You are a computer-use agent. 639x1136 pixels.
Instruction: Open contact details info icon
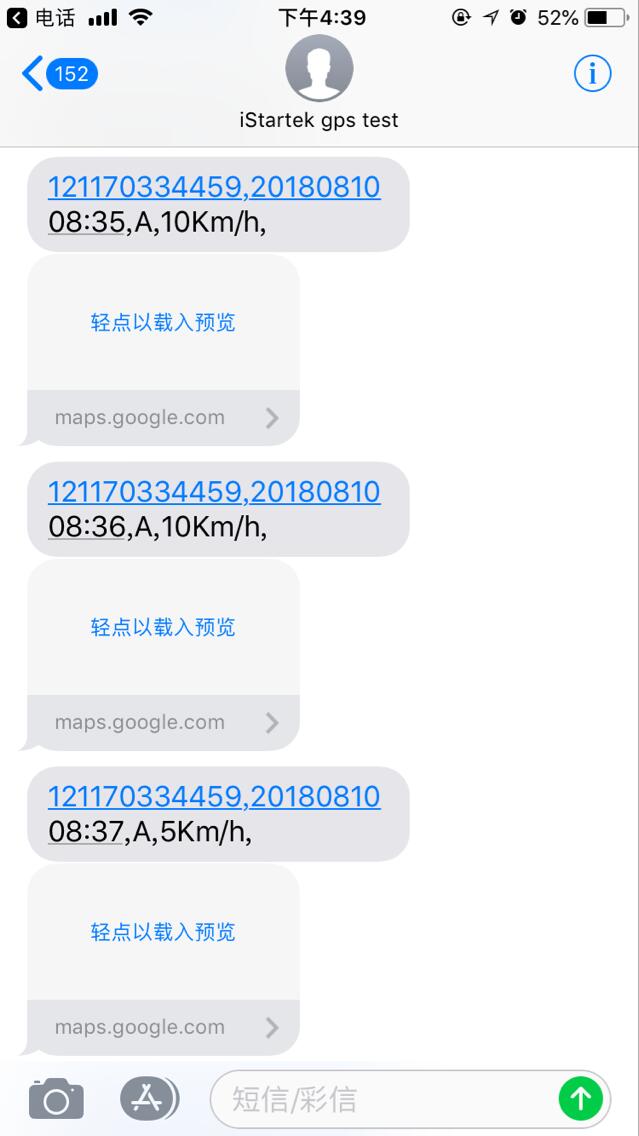(x=593, y=73)
